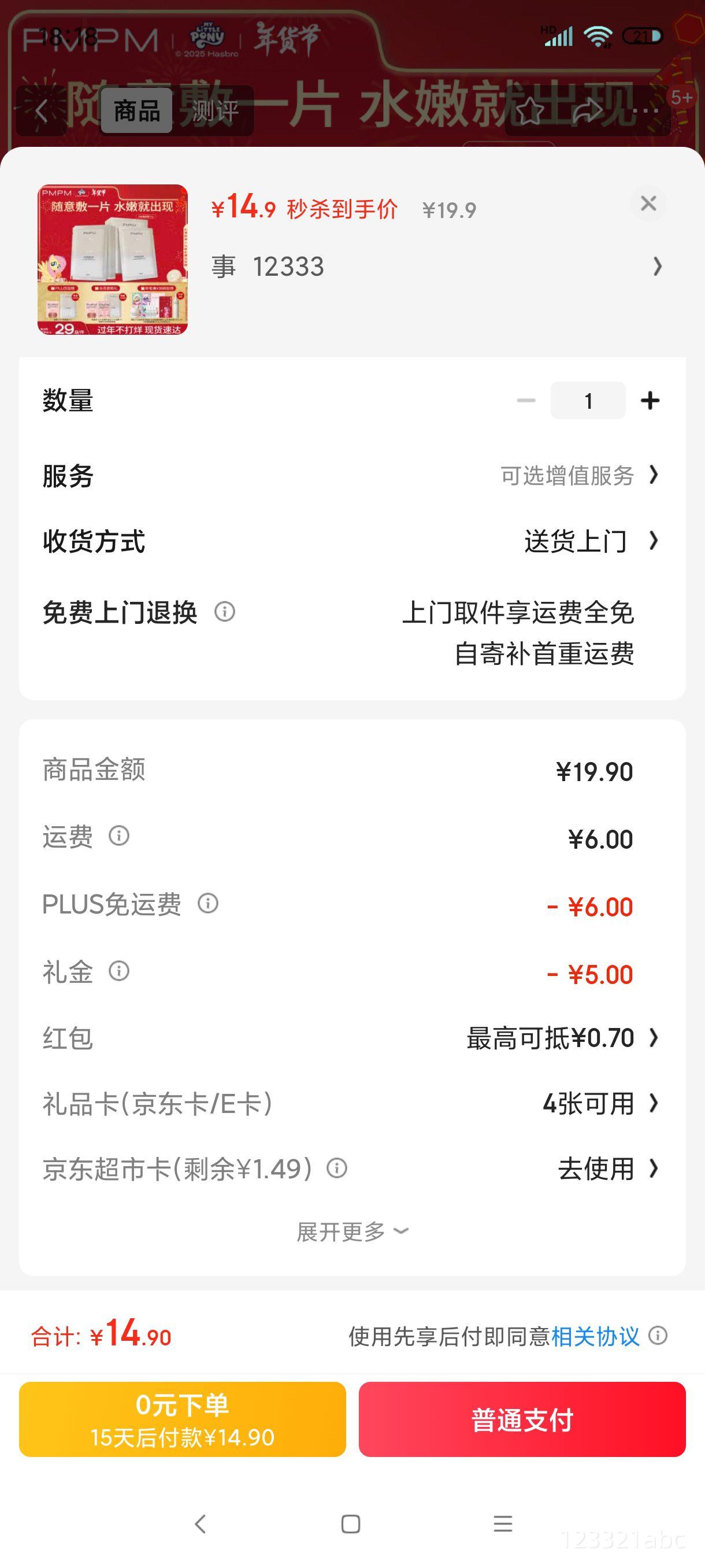705x1568 pixels.
Task: Select a 礼品卡 gift card
Action: [x=352, y=1103]
